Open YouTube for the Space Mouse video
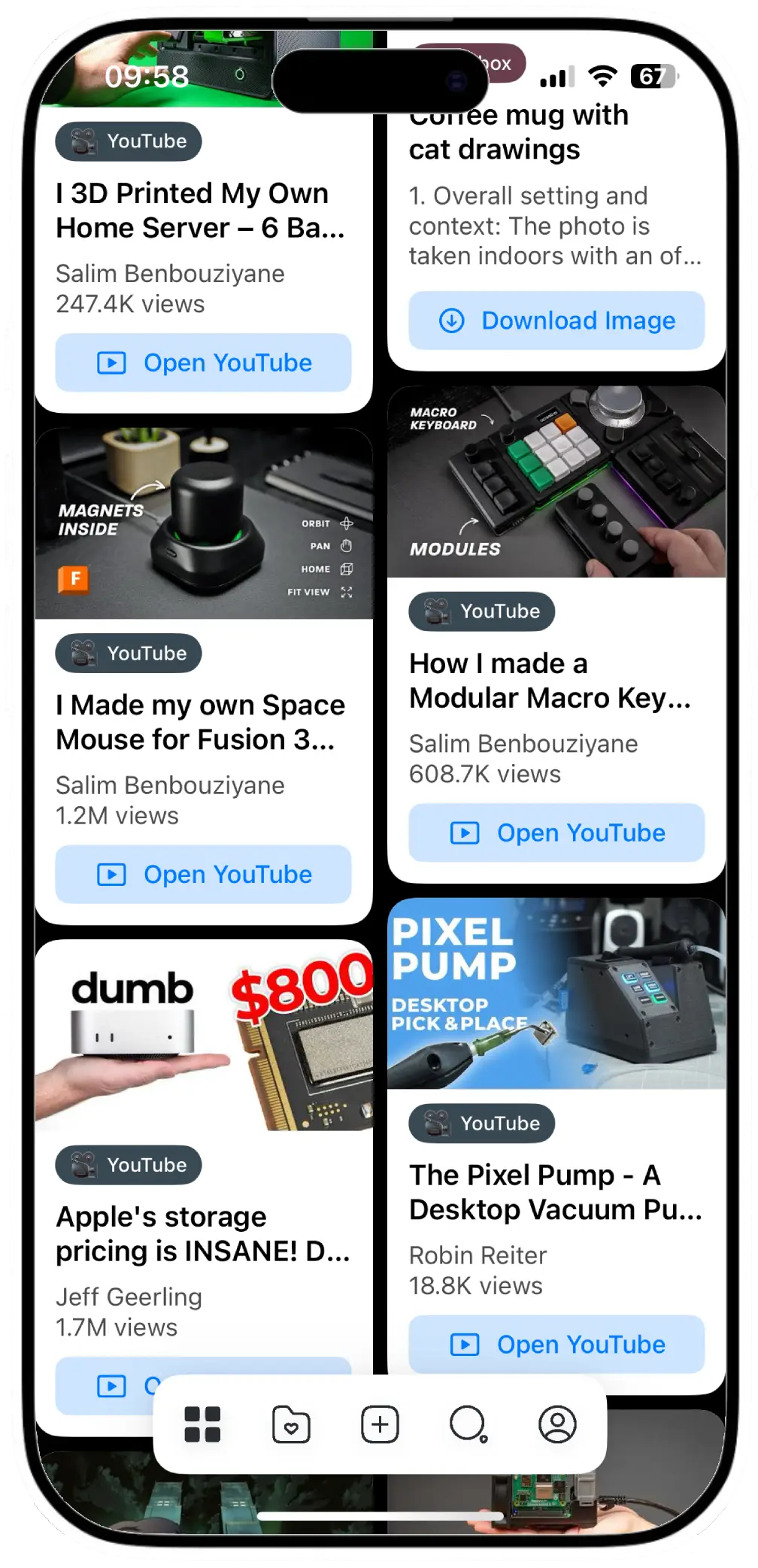Viewport: 758px width, 1568px height. [203, 874]
